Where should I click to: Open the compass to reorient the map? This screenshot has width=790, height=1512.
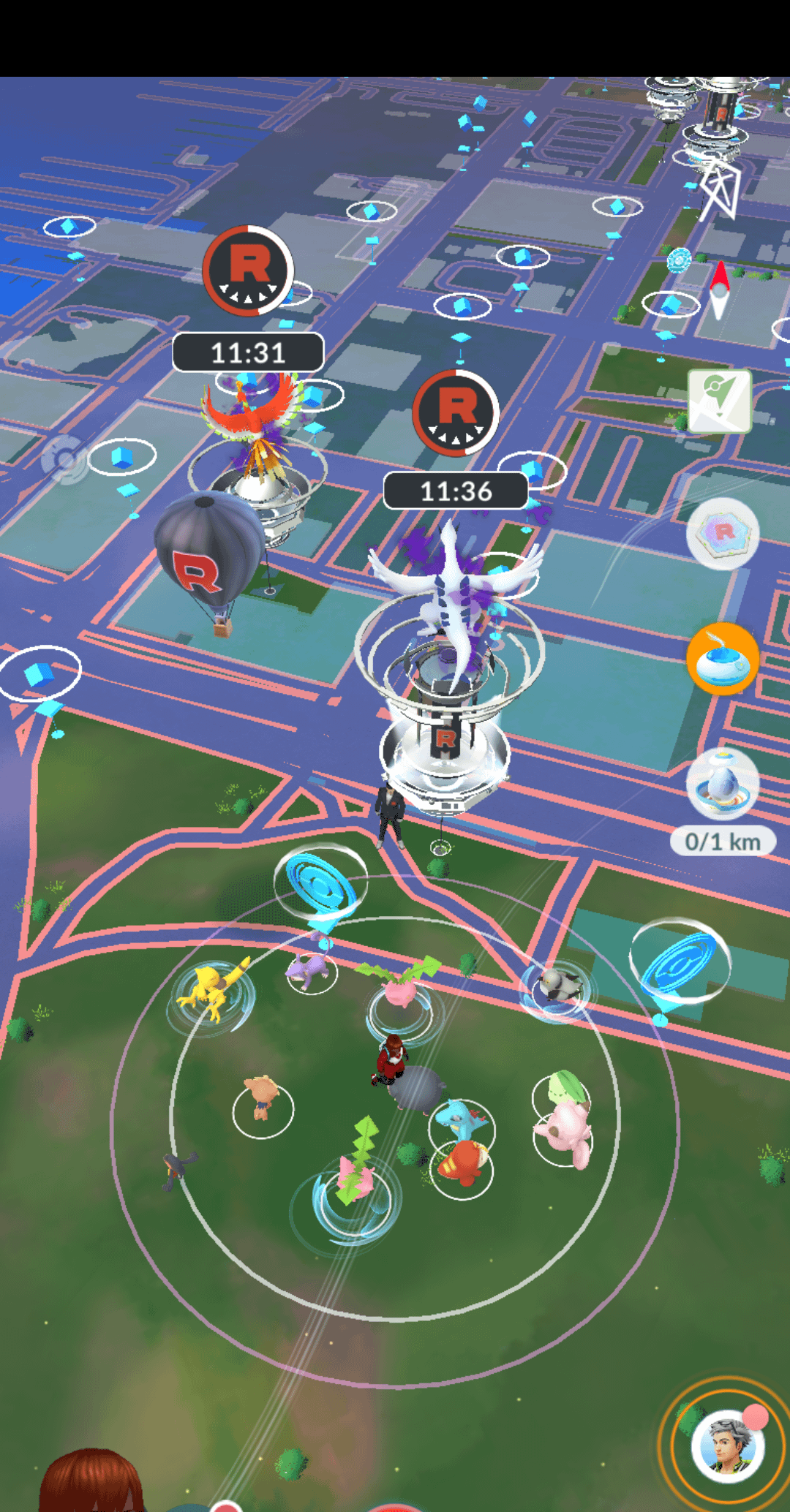click(720, 290)
